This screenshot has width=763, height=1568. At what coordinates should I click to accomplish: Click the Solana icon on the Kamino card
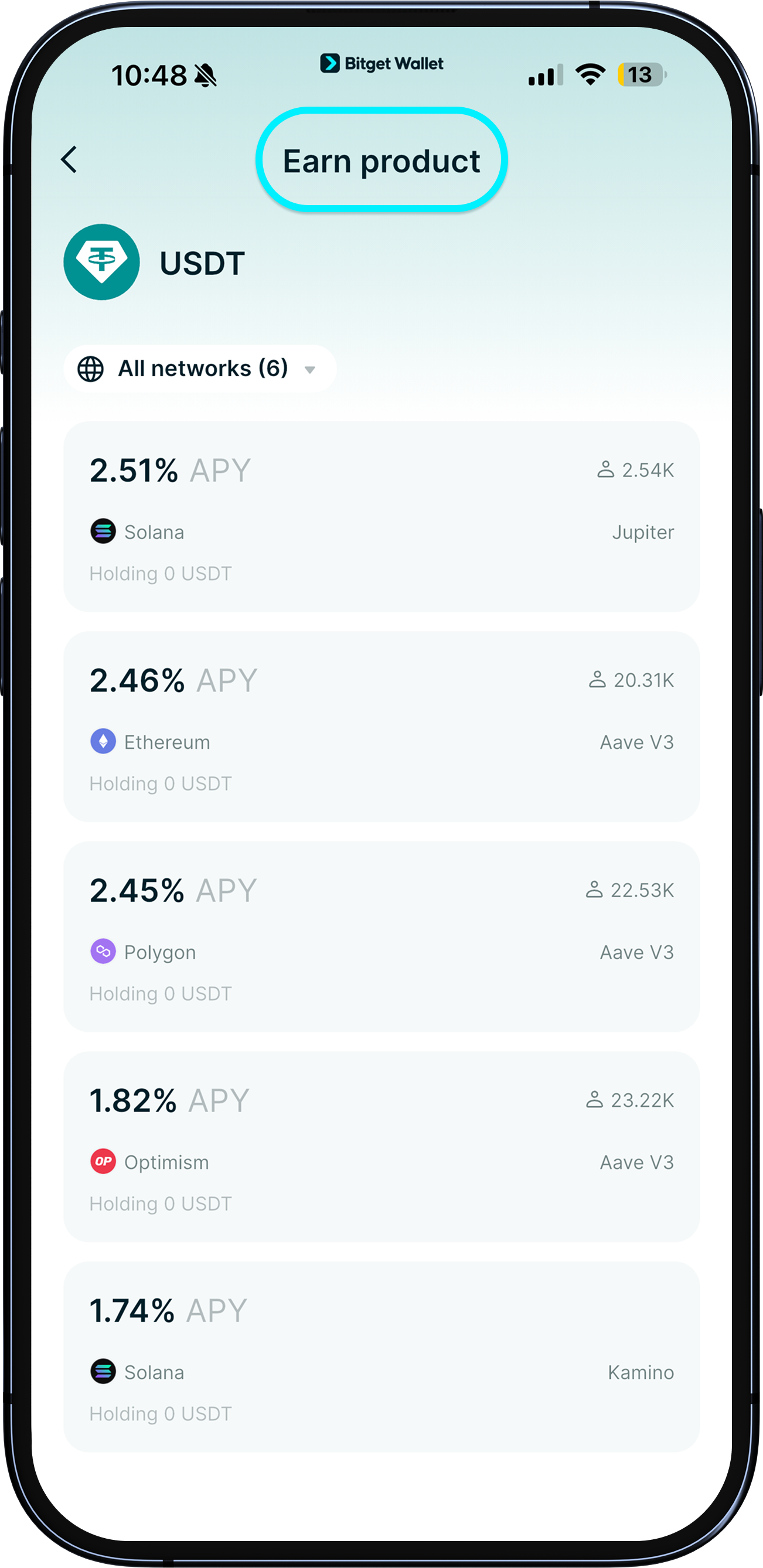104,1372
